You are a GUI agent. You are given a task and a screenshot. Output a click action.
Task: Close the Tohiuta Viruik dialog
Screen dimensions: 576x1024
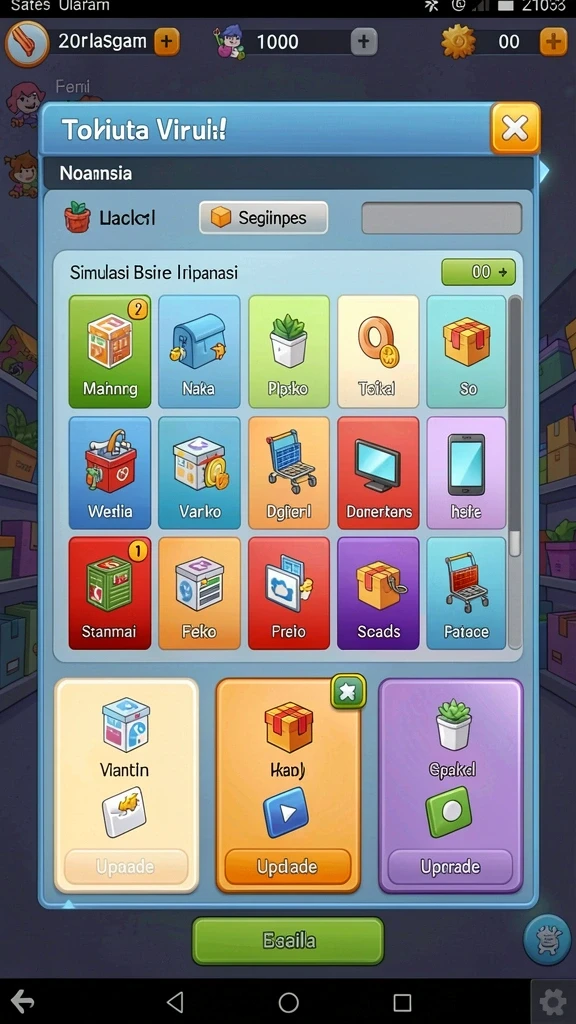coord(515,128)
